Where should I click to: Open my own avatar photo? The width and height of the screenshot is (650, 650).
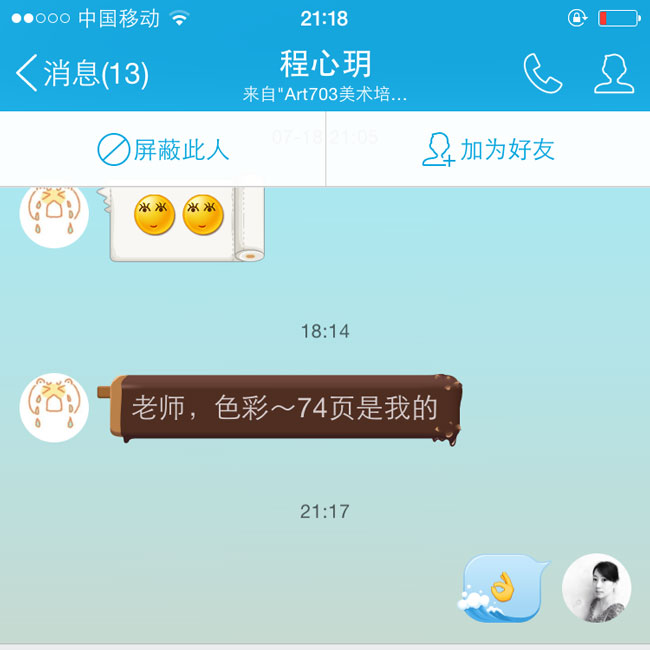tap(596, 588)
